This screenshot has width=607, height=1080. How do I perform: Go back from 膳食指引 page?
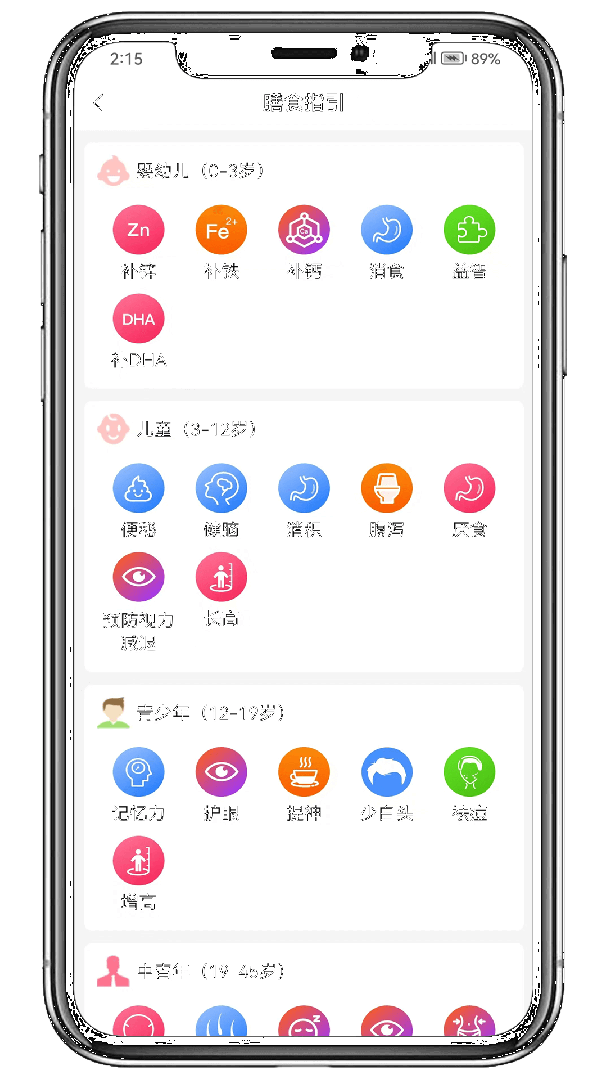click(98, 103)
